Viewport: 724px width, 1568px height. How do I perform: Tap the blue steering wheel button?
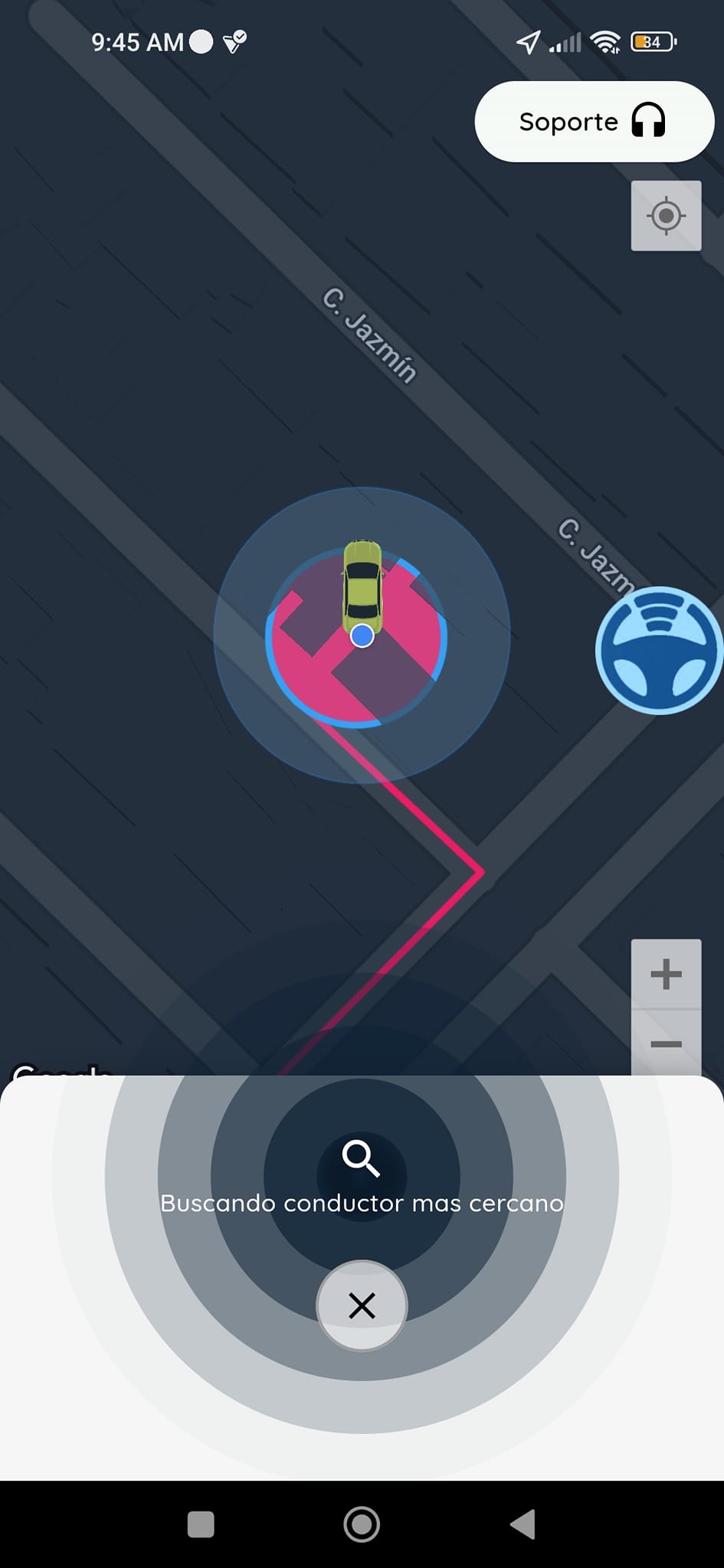click(659, 650)
